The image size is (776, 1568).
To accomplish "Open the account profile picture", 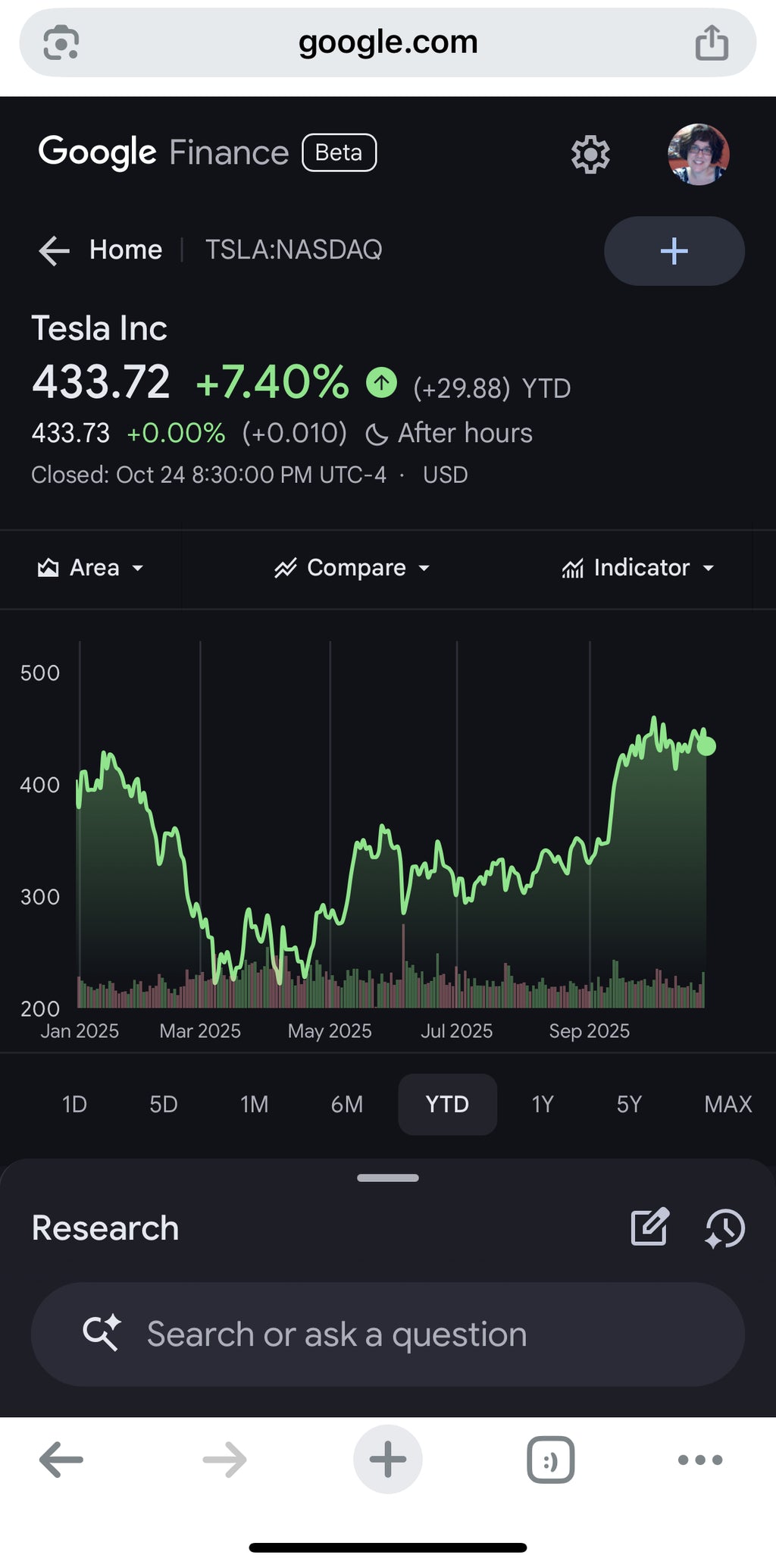I will pyautogui.click(x=698, y=155).
